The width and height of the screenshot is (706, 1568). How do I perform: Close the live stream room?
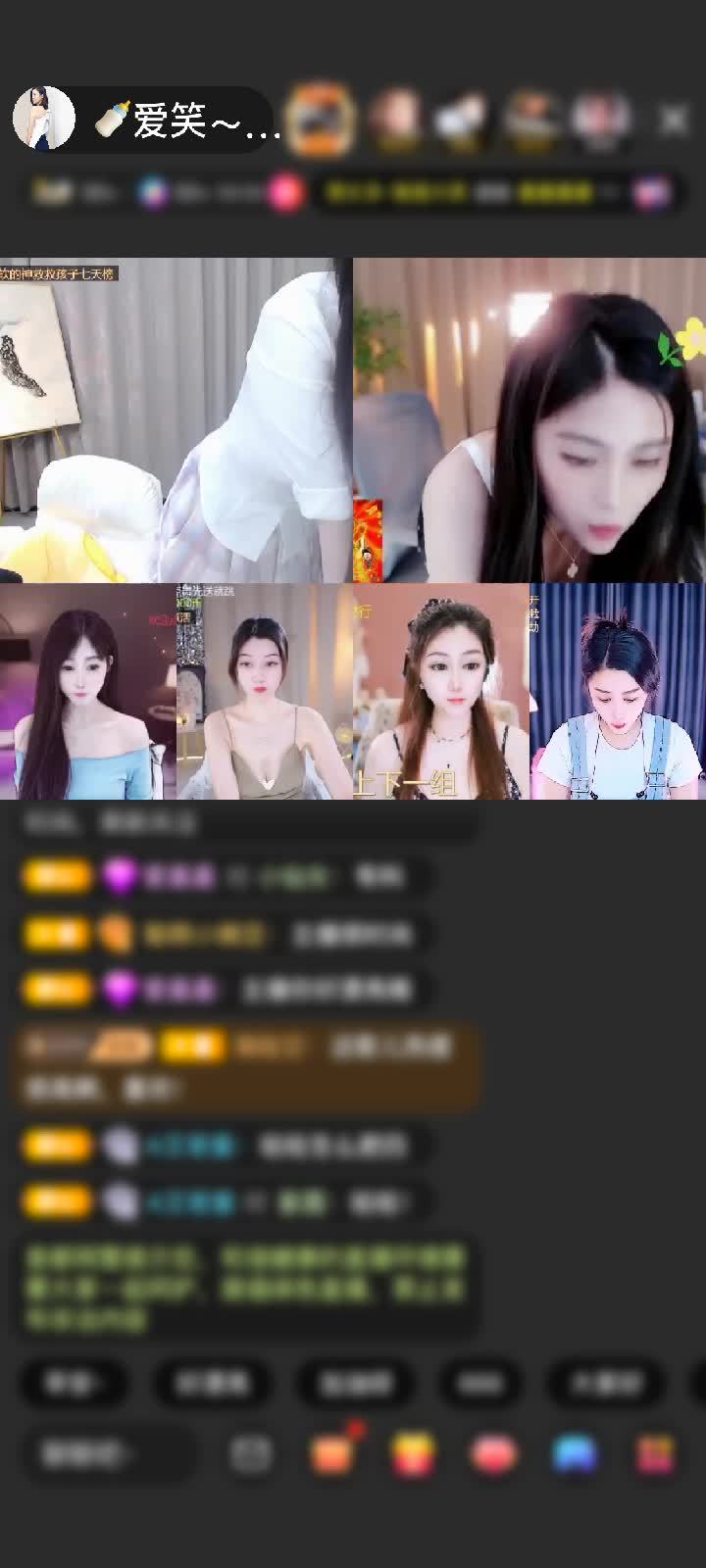pos(674,121)
